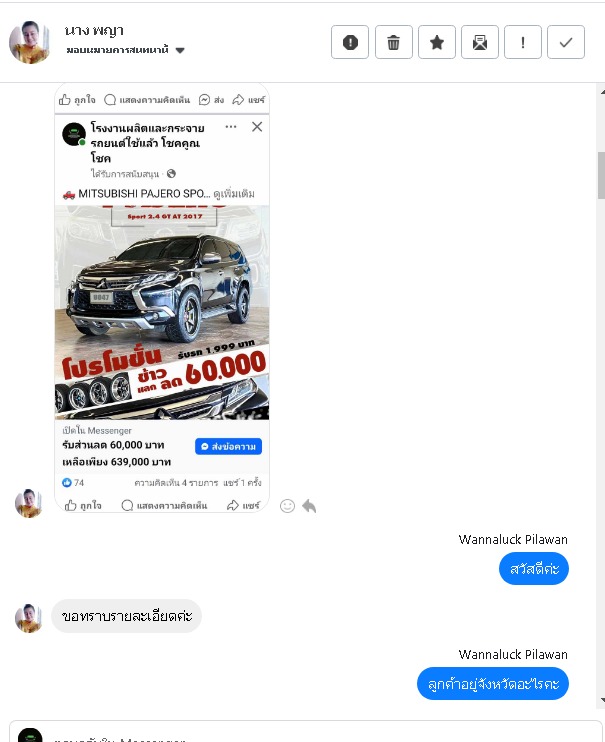Screen dimensions: 605x742
Task: Open the Mitsubishi Pajero ad post card
Action: (161, 311)
